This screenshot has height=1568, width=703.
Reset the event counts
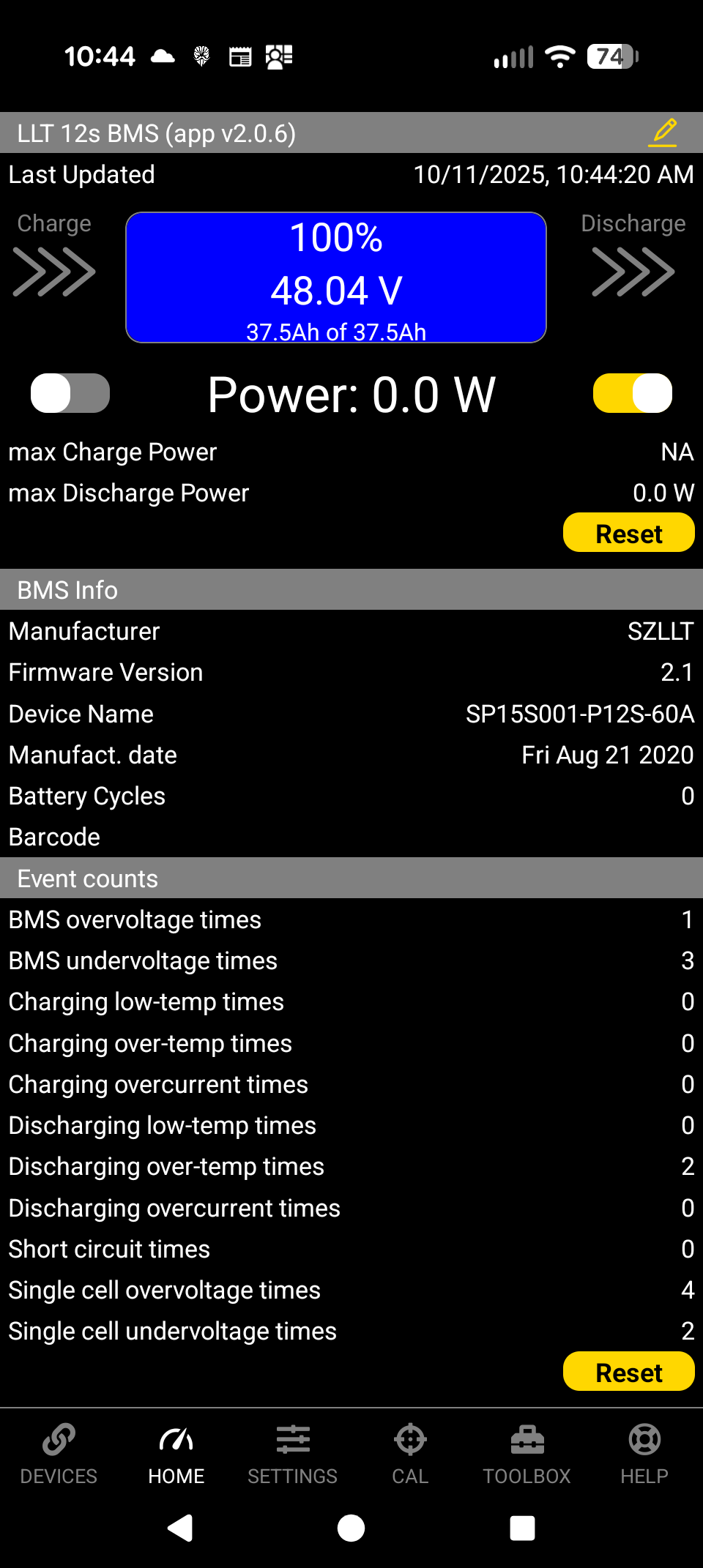pos(628,1372)
